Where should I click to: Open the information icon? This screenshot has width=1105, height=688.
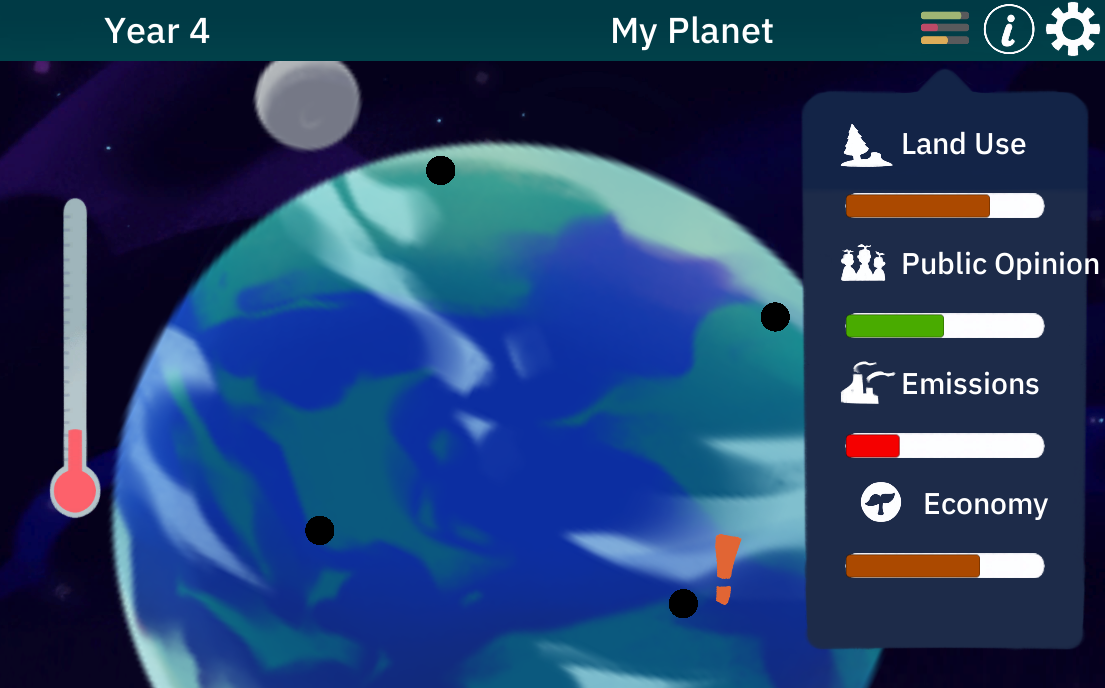[1009, 30]
